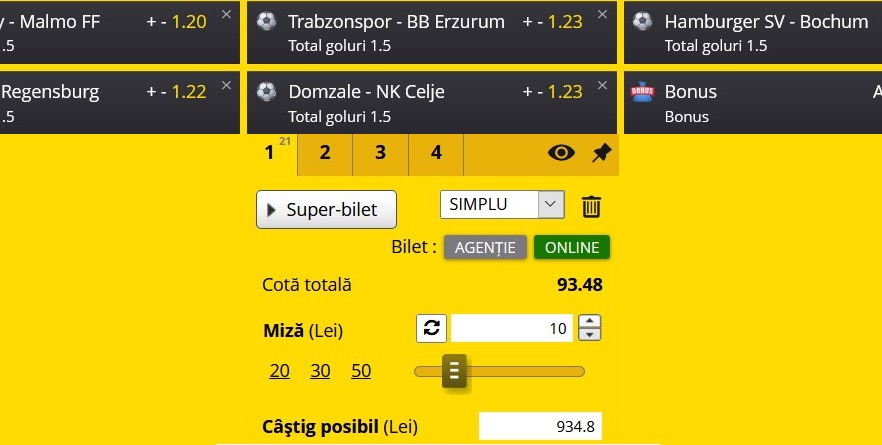Remove the Malmo FF bet selection
This screenshot has height=445, width=882.
(x=226, y=13)
